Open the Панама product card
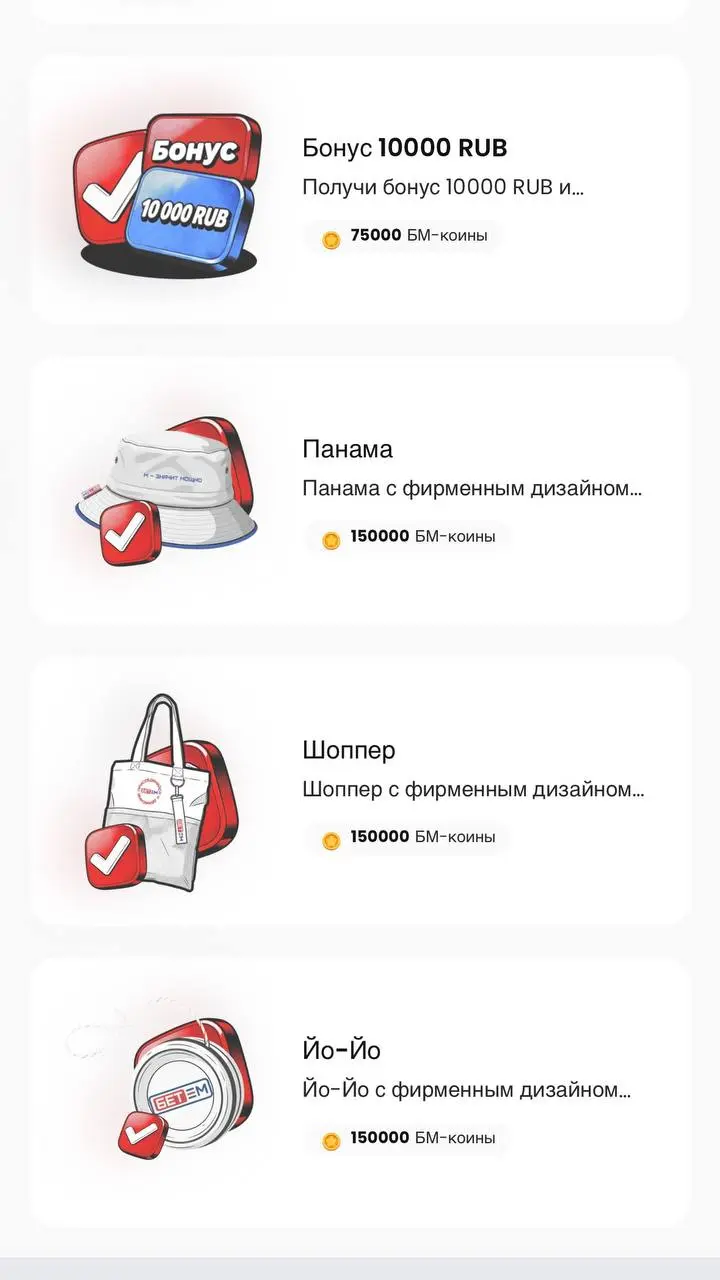The image size is (720, 1280). tap(360, 490)
